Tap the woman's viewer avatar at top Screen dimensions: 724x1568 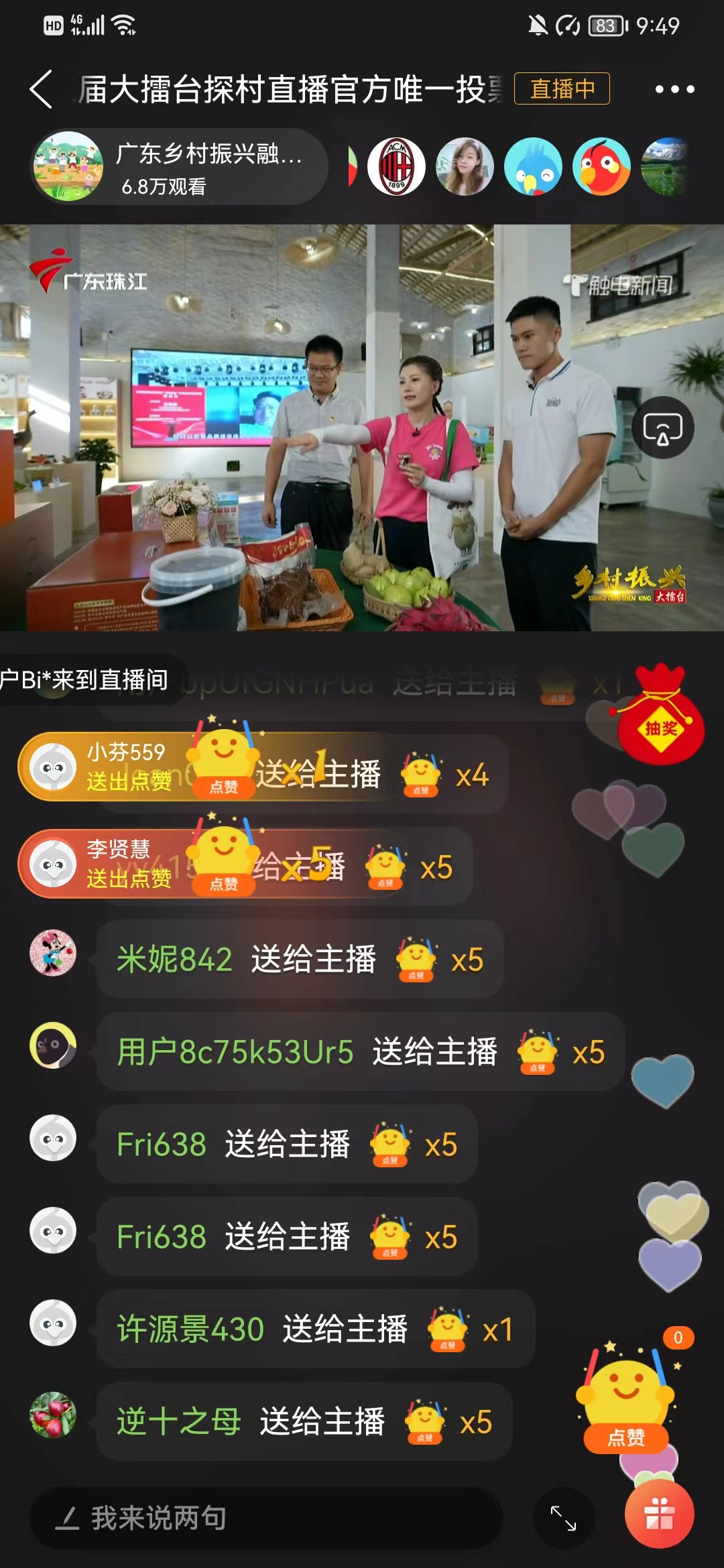click(465, 168)
